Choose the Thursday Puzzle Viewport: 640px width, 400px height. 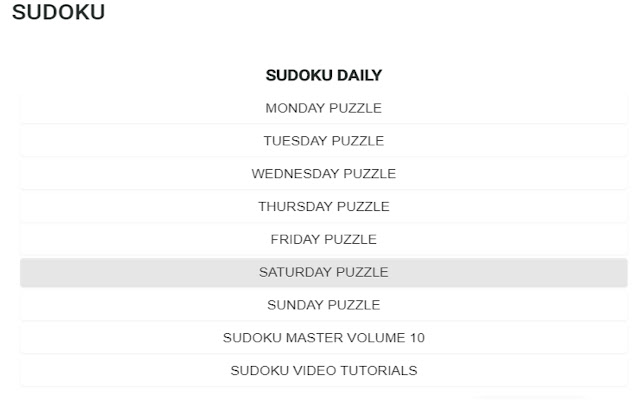click(323, 207)
